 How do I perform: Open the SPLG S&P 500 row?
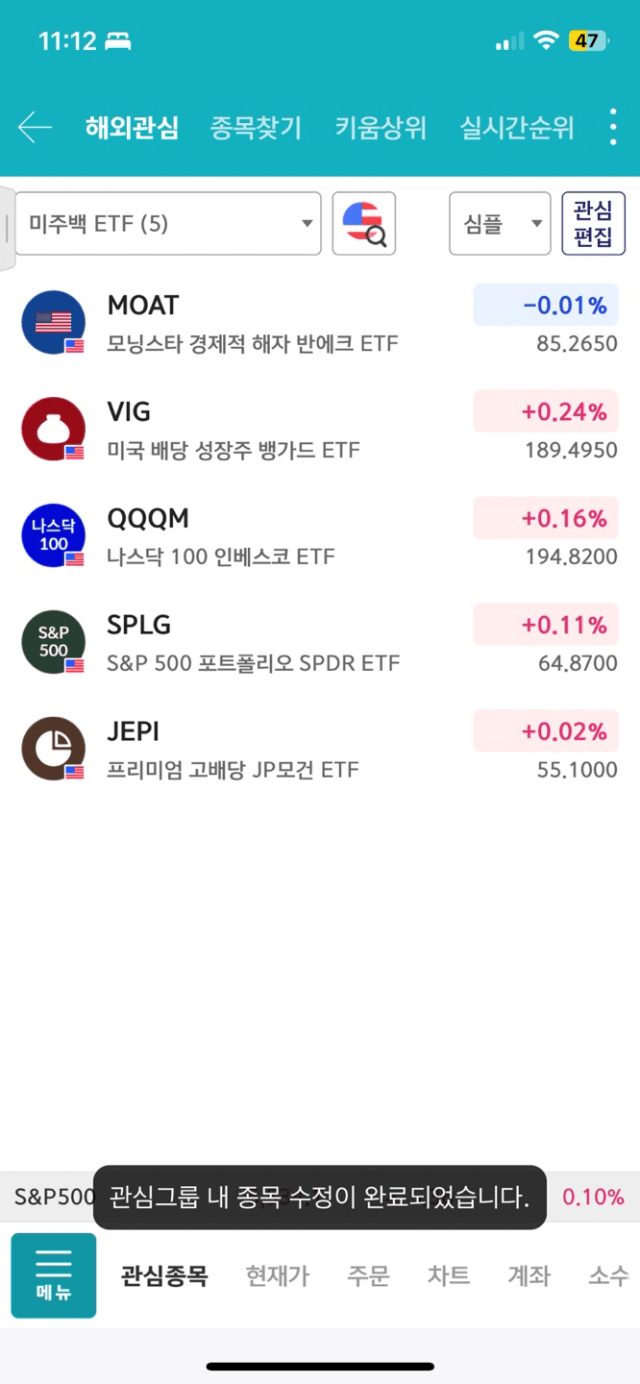[320, 643]
